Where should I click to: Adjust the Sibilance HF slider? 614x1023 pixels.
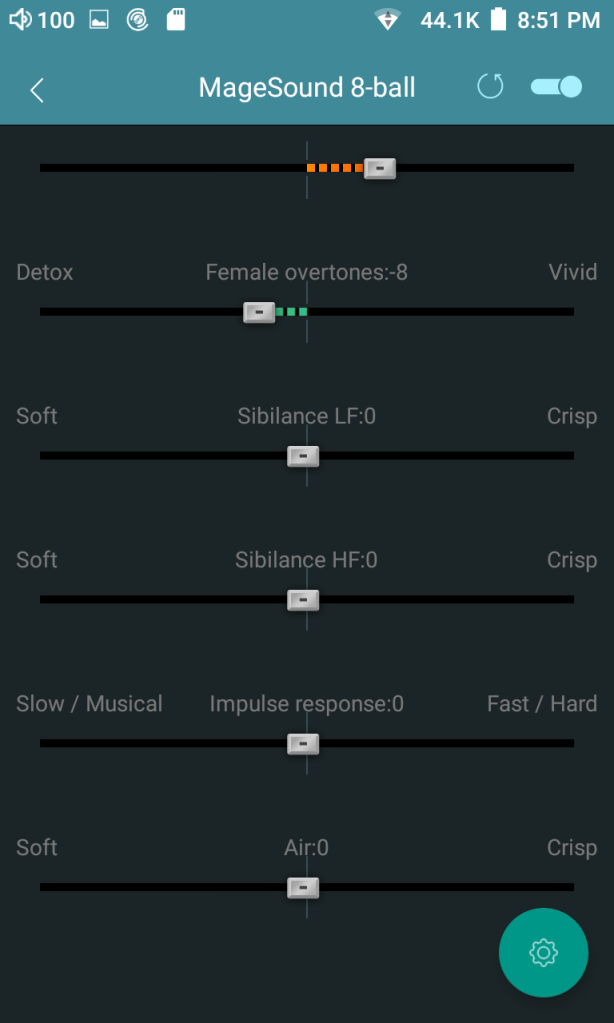click(303, 600)
